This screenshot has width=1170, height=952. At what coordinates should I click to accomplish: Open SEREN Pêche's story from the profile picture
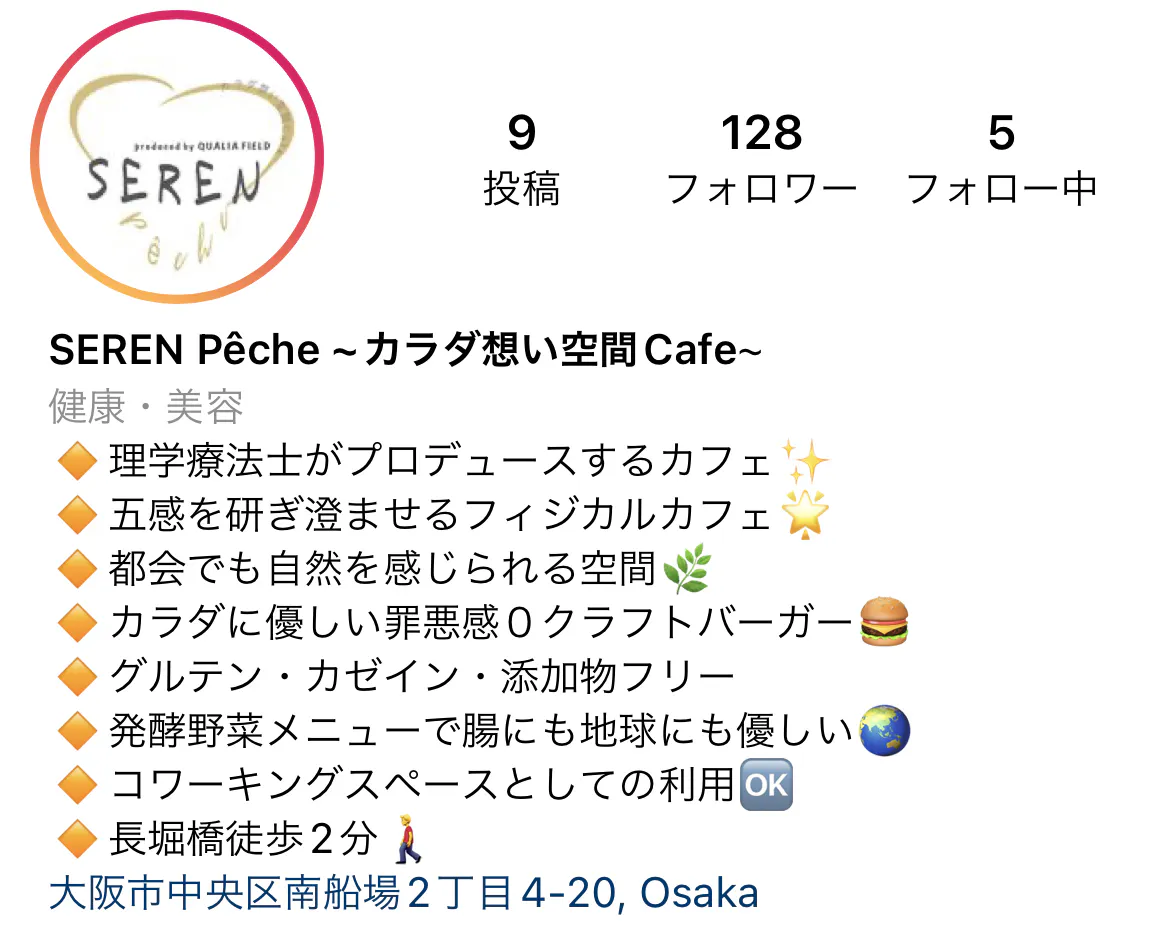click(x=177, y=157)
